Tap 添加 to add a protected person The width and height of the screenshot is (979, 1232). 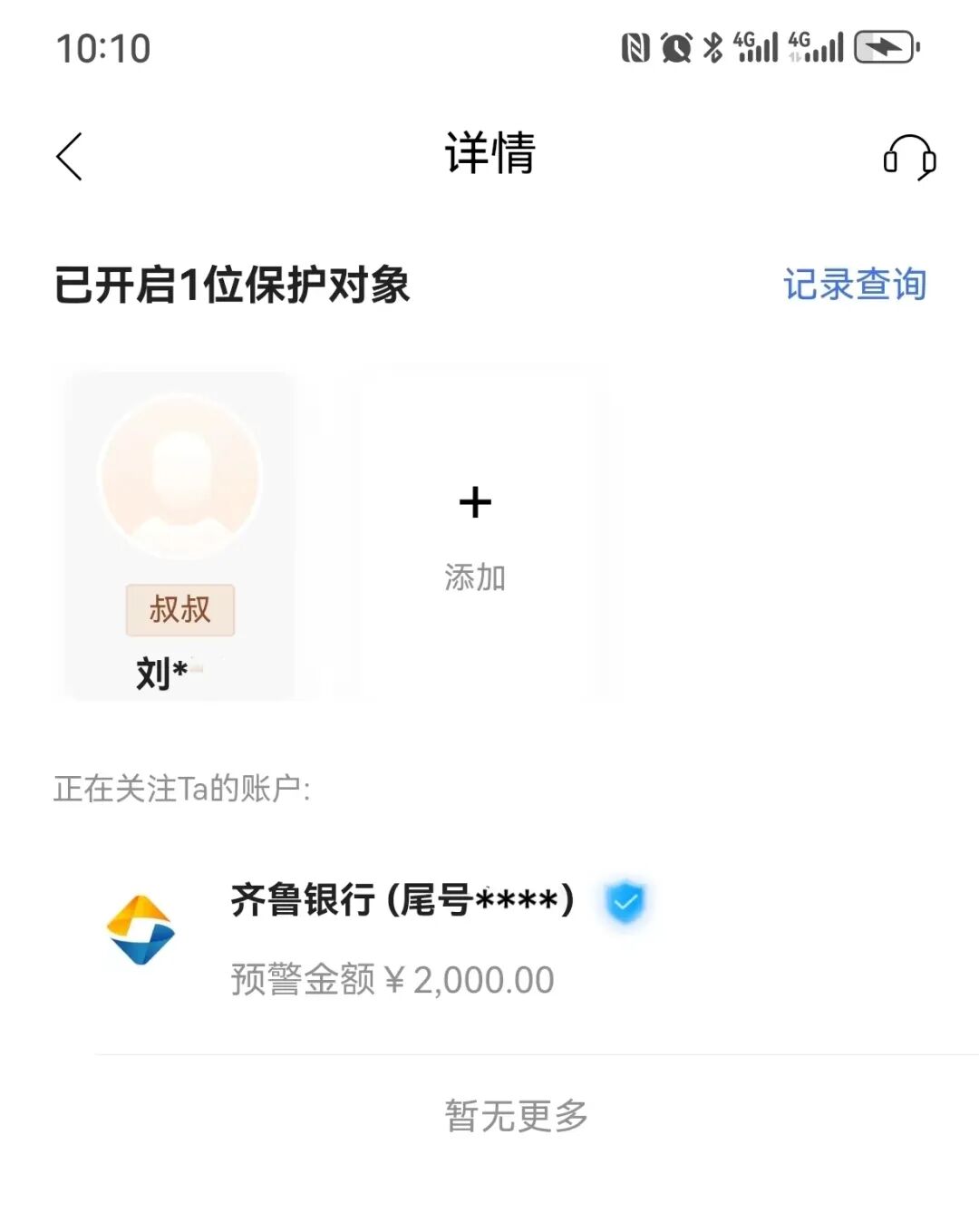coord(475,535)
